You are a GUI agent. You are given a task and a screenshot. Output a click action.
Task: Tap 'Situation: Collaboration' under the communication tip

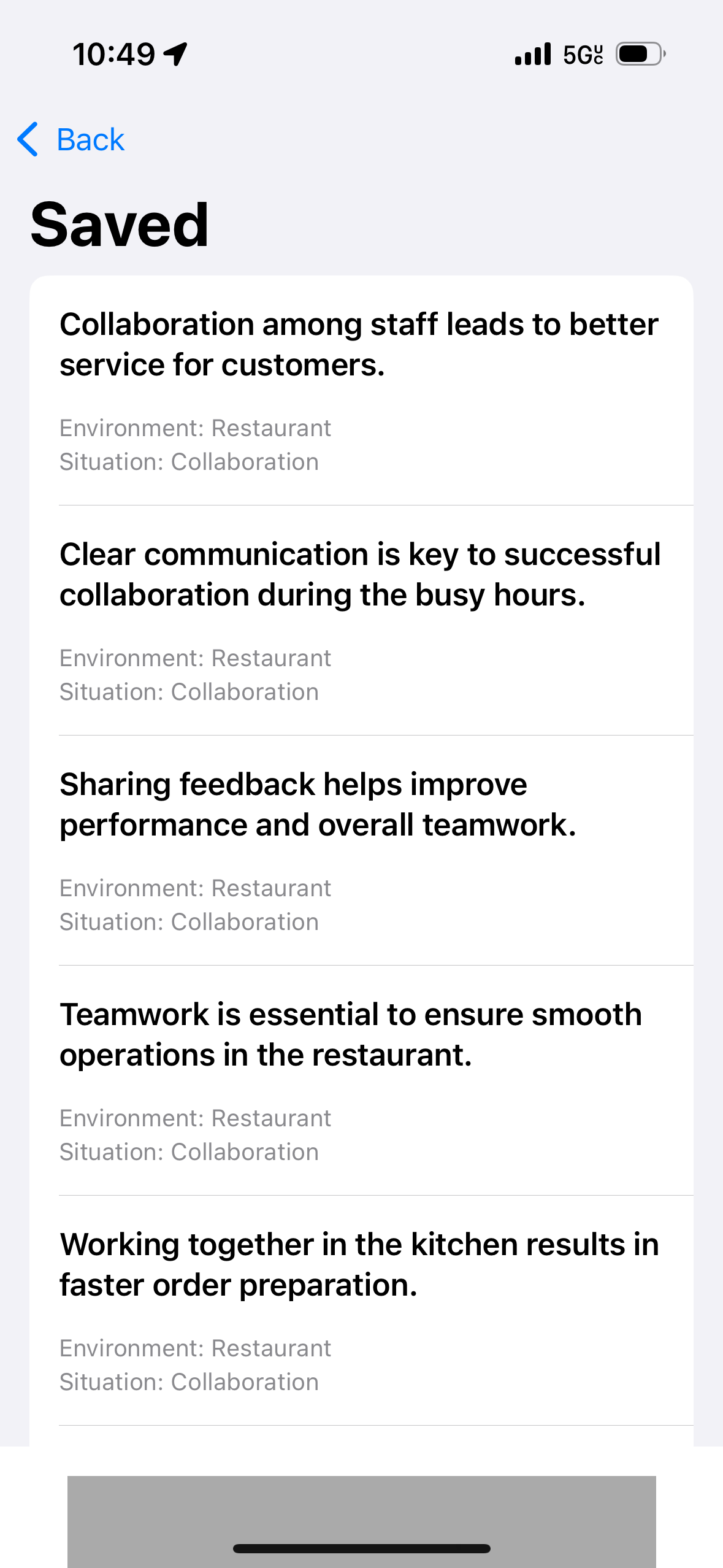[x=189, y=691]
